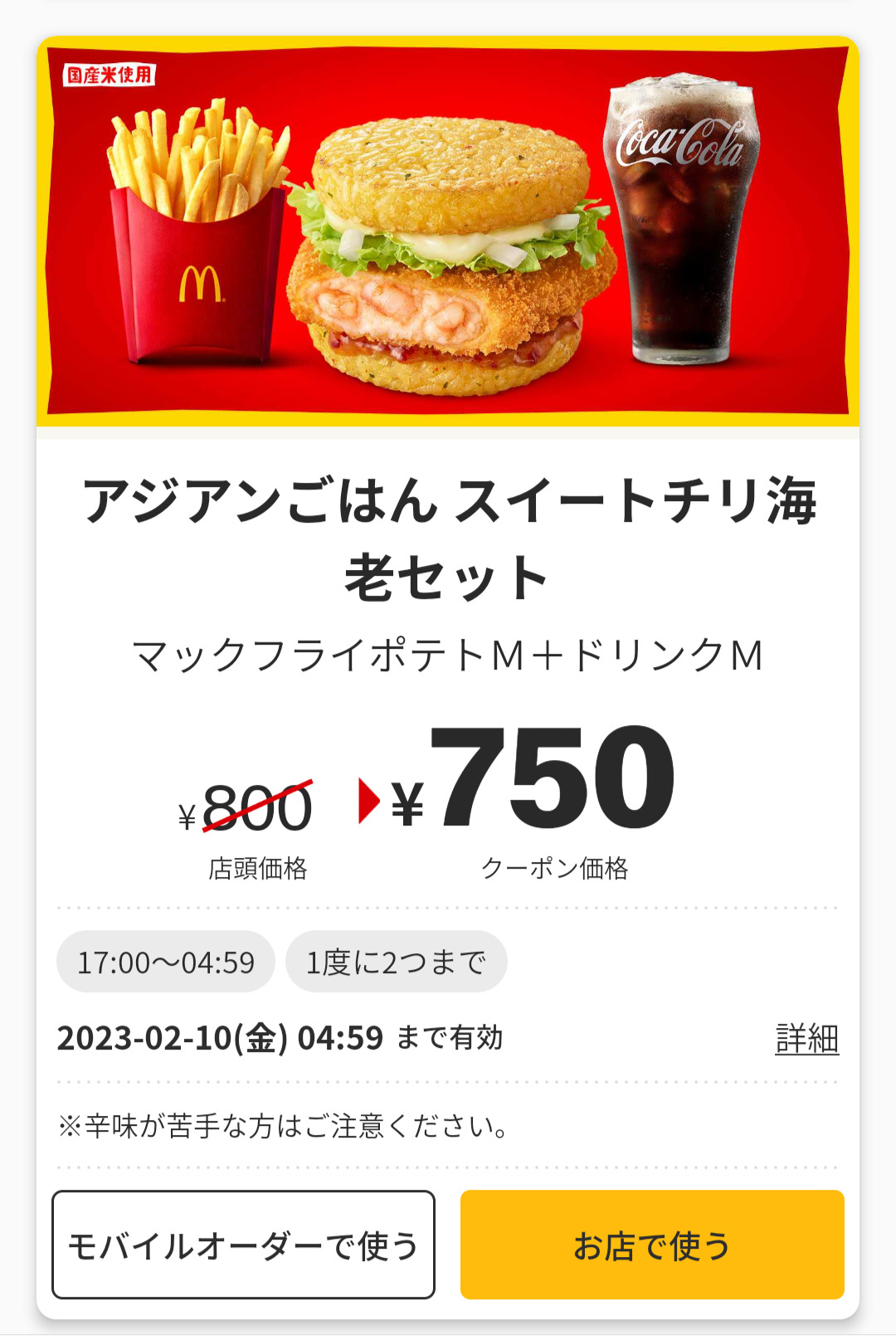Select お店で使う to use the coupon in store
The width and height of the screenshot is (896, 1340).
coord(652,1245)
